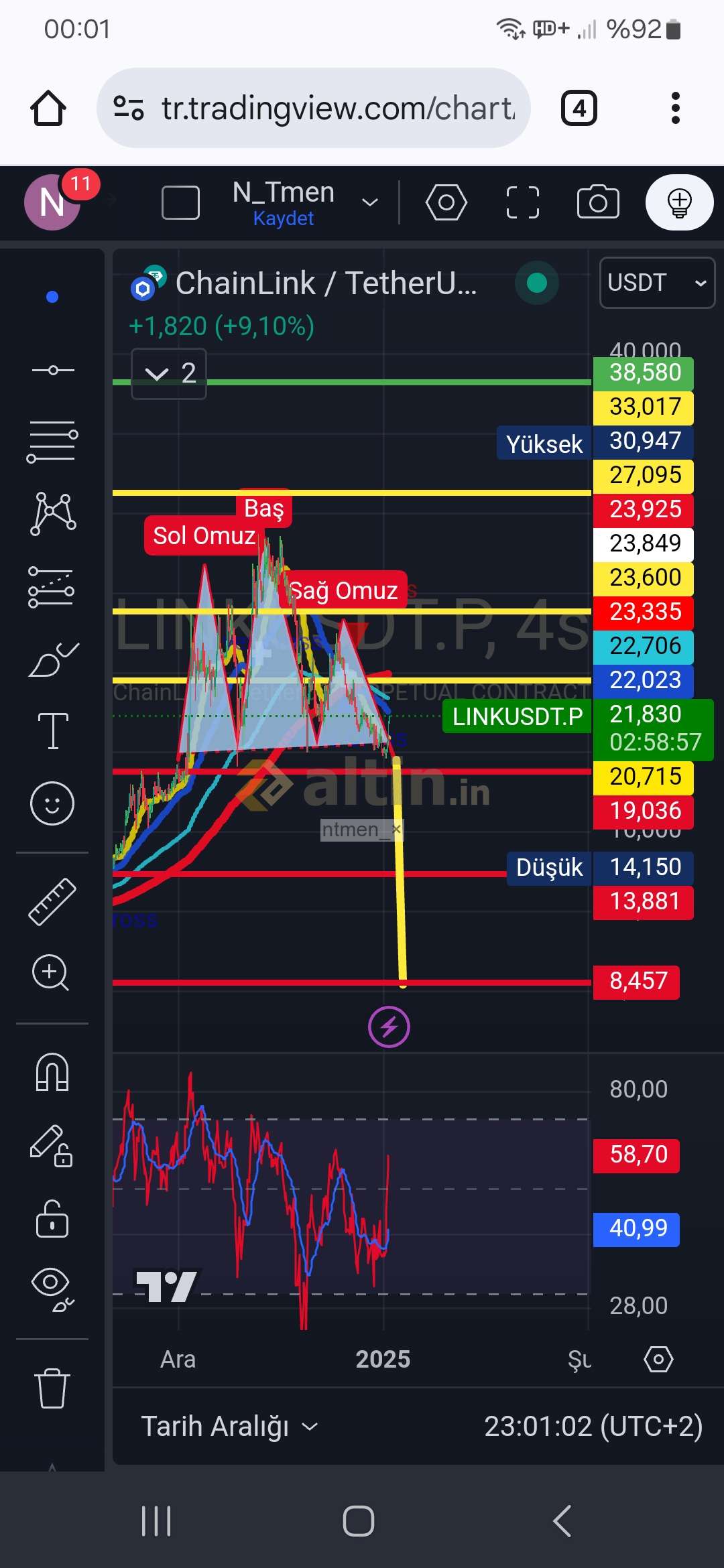Open chart settings hexagon in top toolbar
724x1568 pixels.
[x=446, y=202]
